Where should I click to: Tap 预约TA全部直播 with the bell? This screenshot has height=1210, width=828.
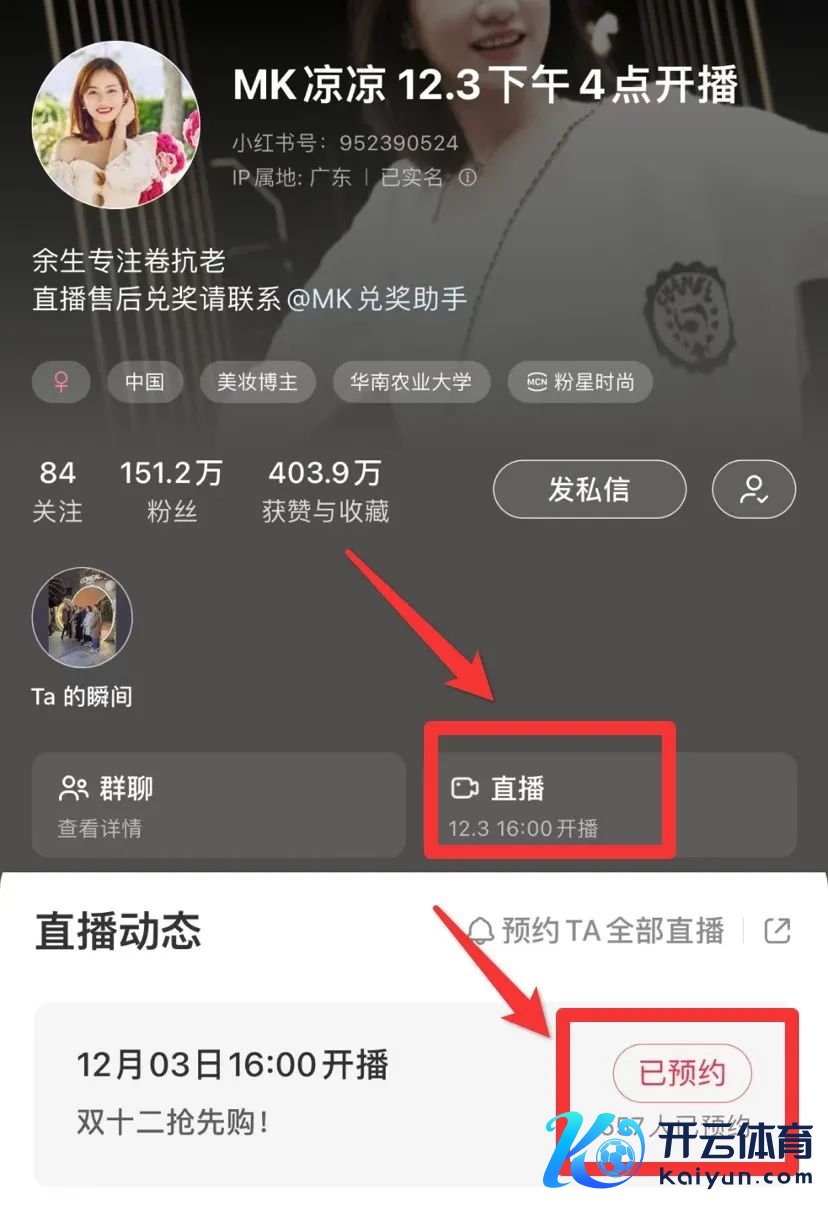pos(597,931)
